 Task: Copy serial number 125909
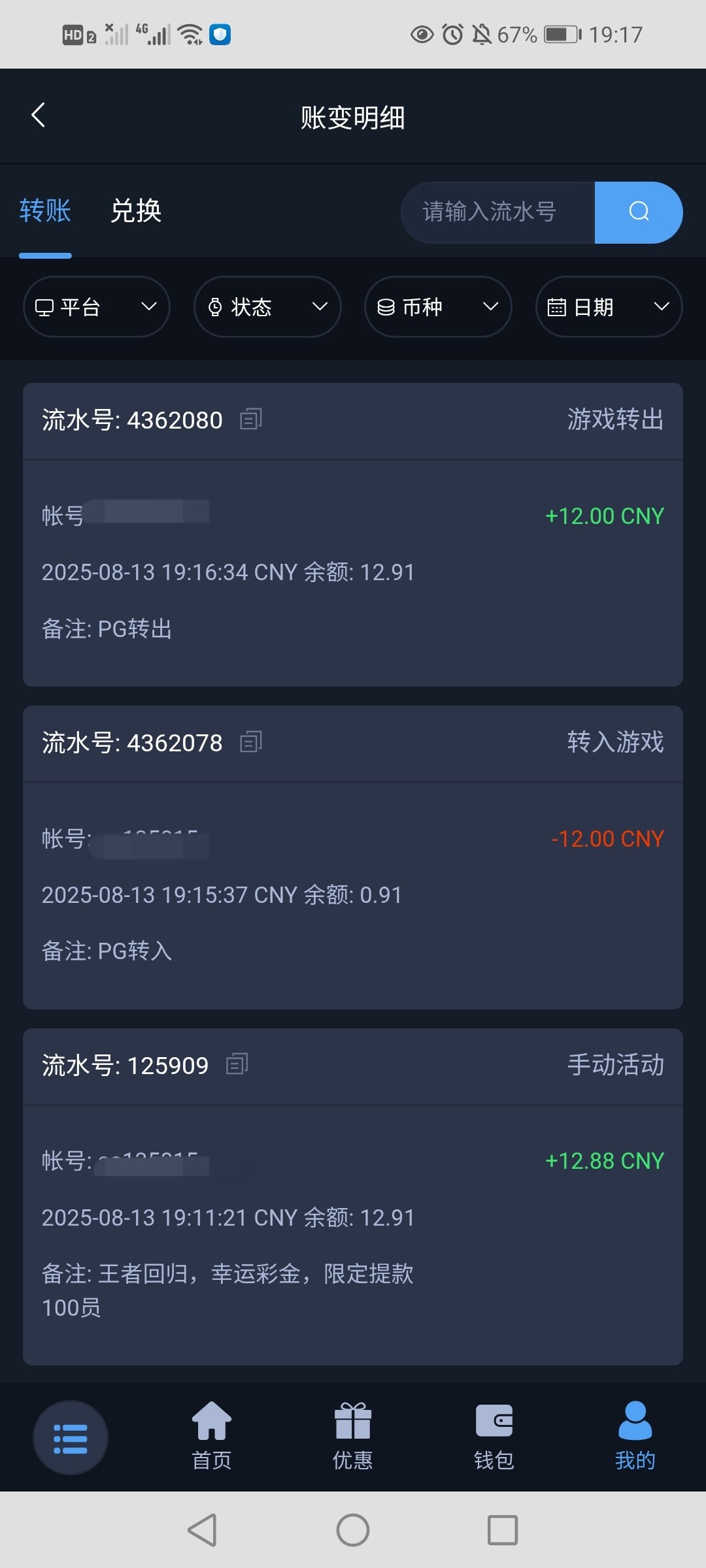237,1065
